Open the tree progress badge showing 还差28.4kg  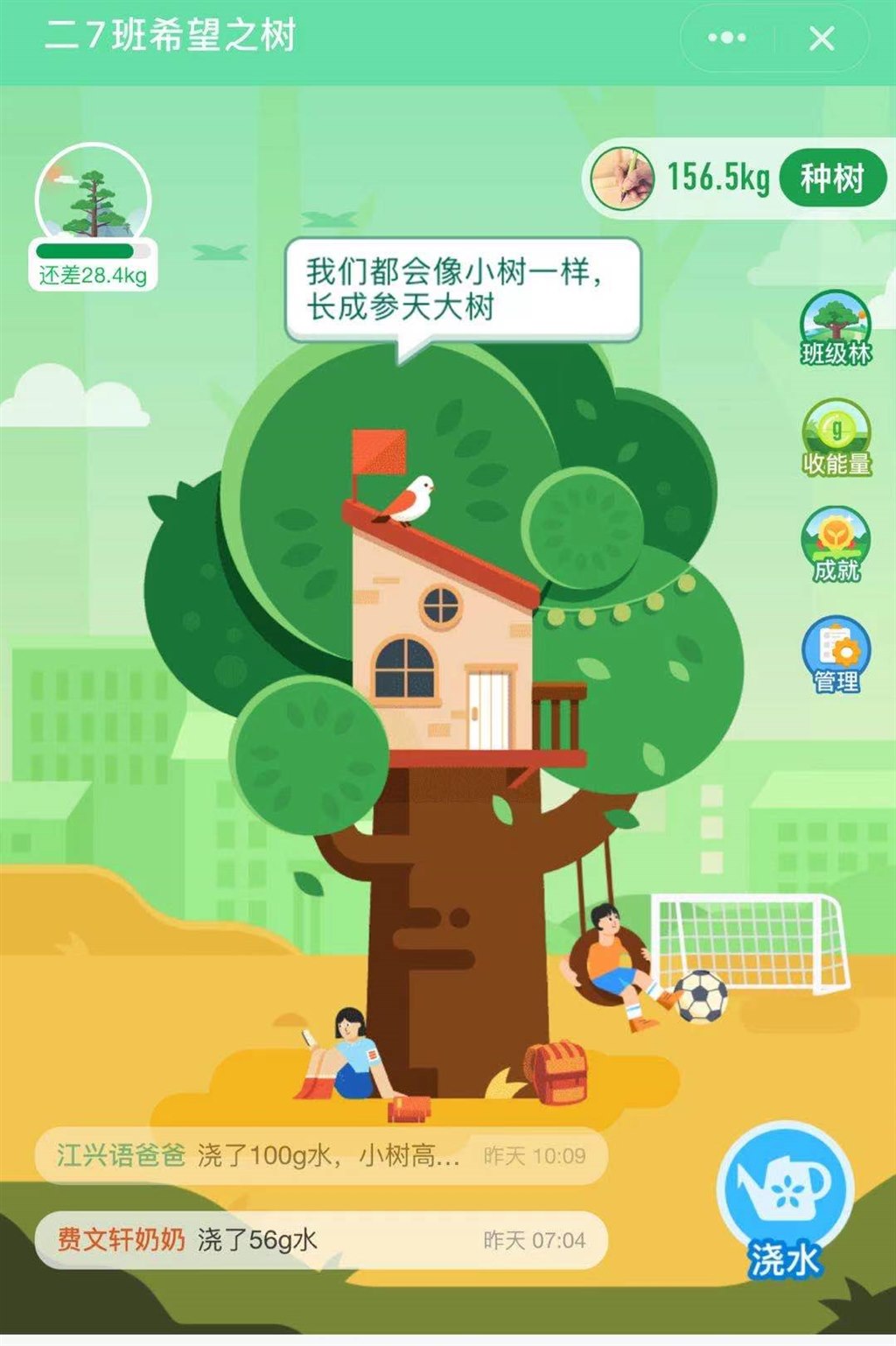(93, 216)
